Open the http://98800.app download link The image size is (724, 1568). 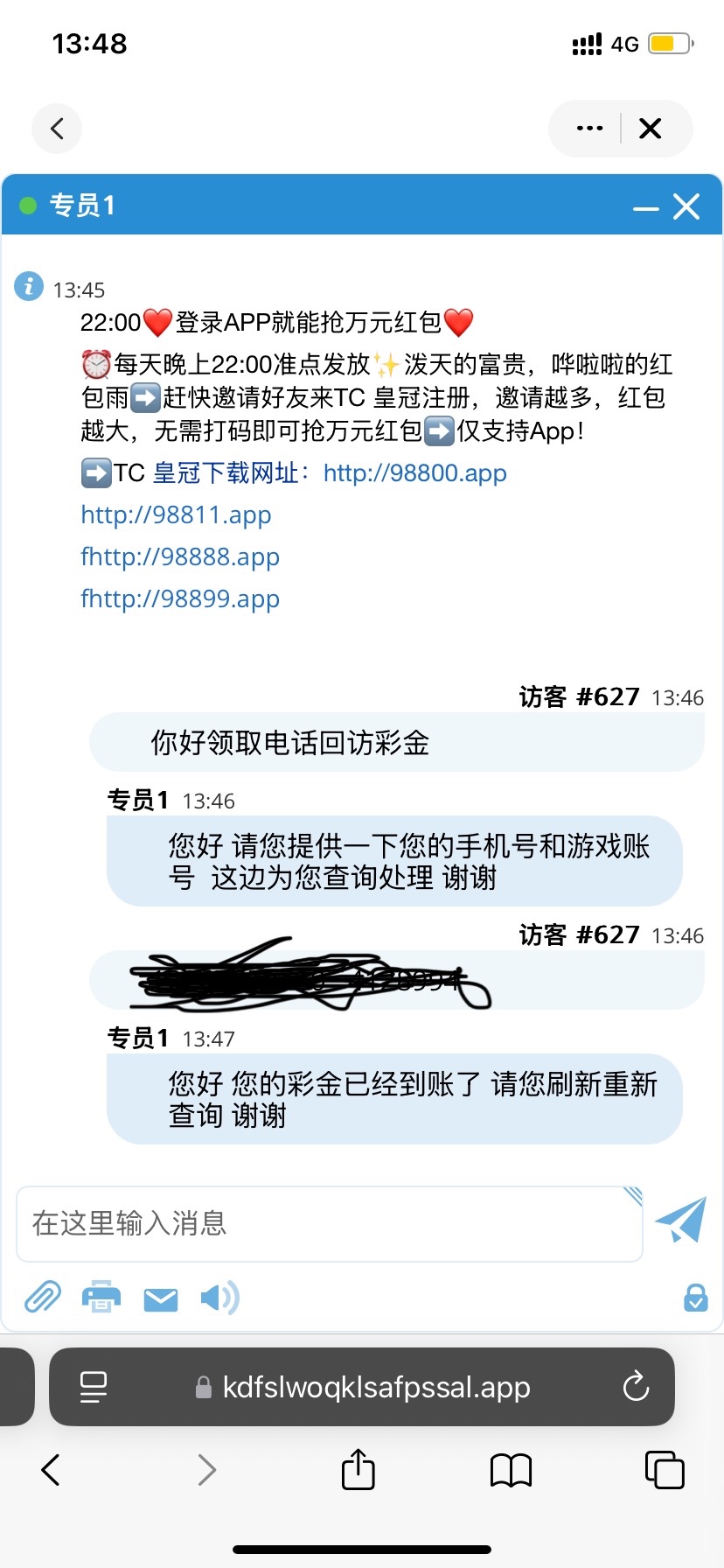(414, 473)
